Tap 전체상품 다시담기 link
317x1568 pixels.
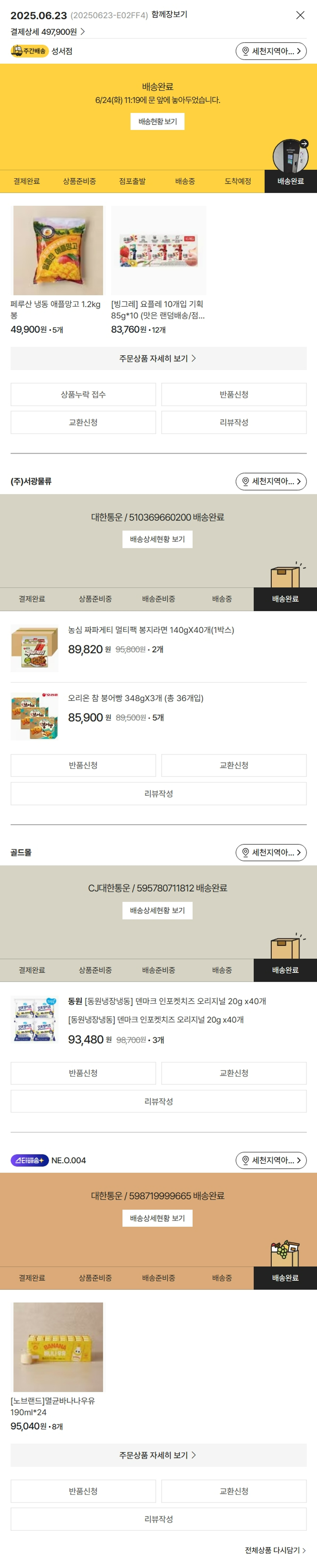275,1550
